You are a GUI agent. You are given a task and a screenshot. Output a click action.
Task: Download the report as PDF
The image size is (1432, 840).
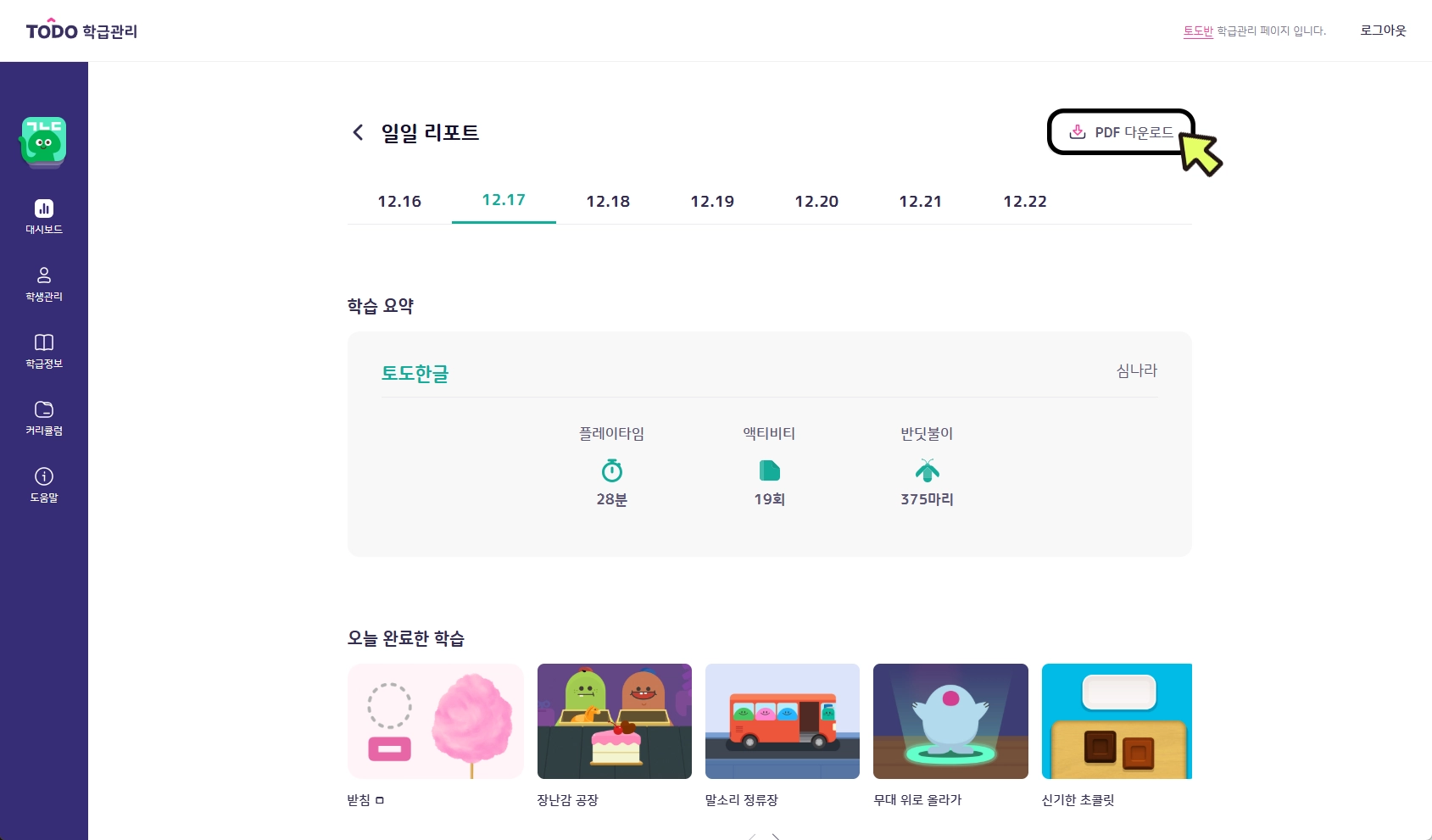[1120, 132]
